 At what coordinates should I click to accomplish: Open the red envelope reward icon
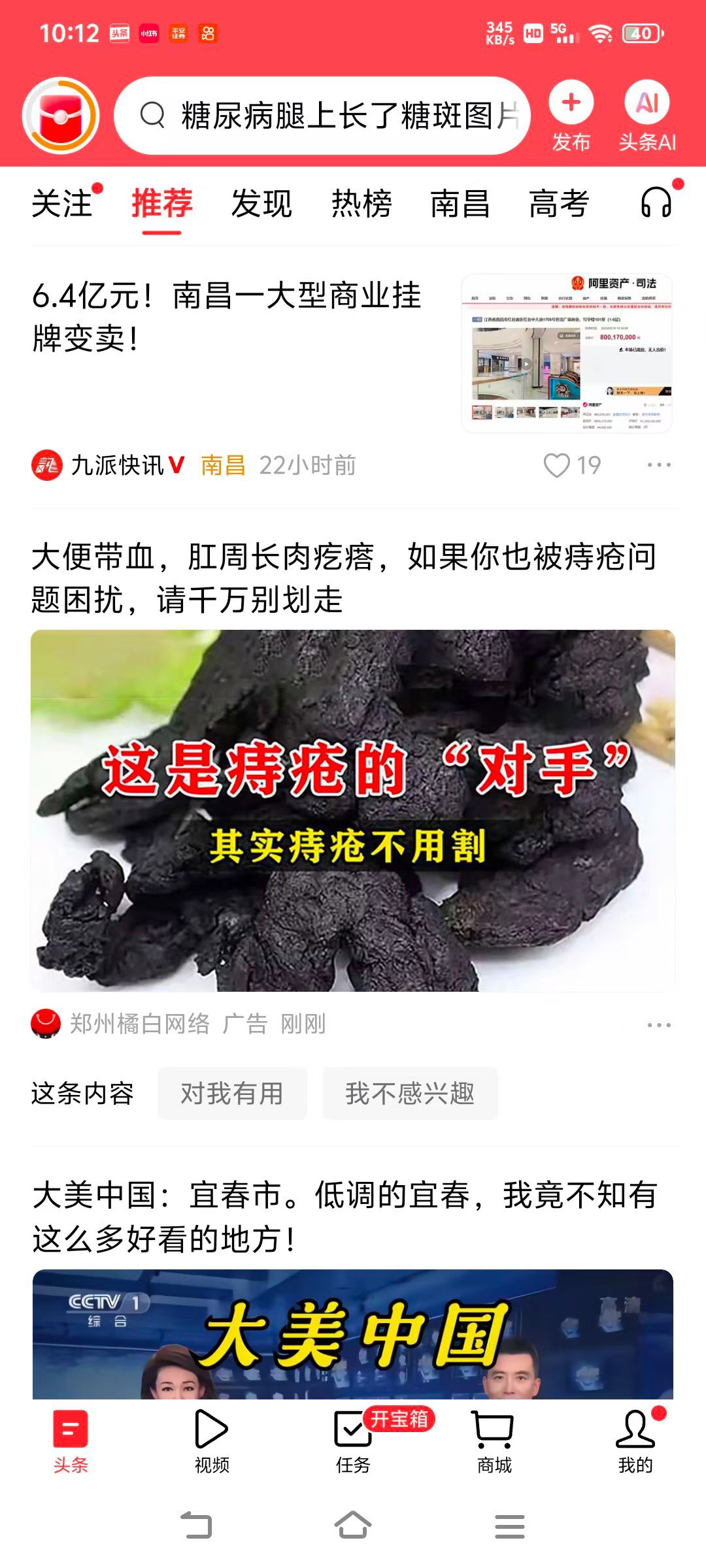(60, 116)
